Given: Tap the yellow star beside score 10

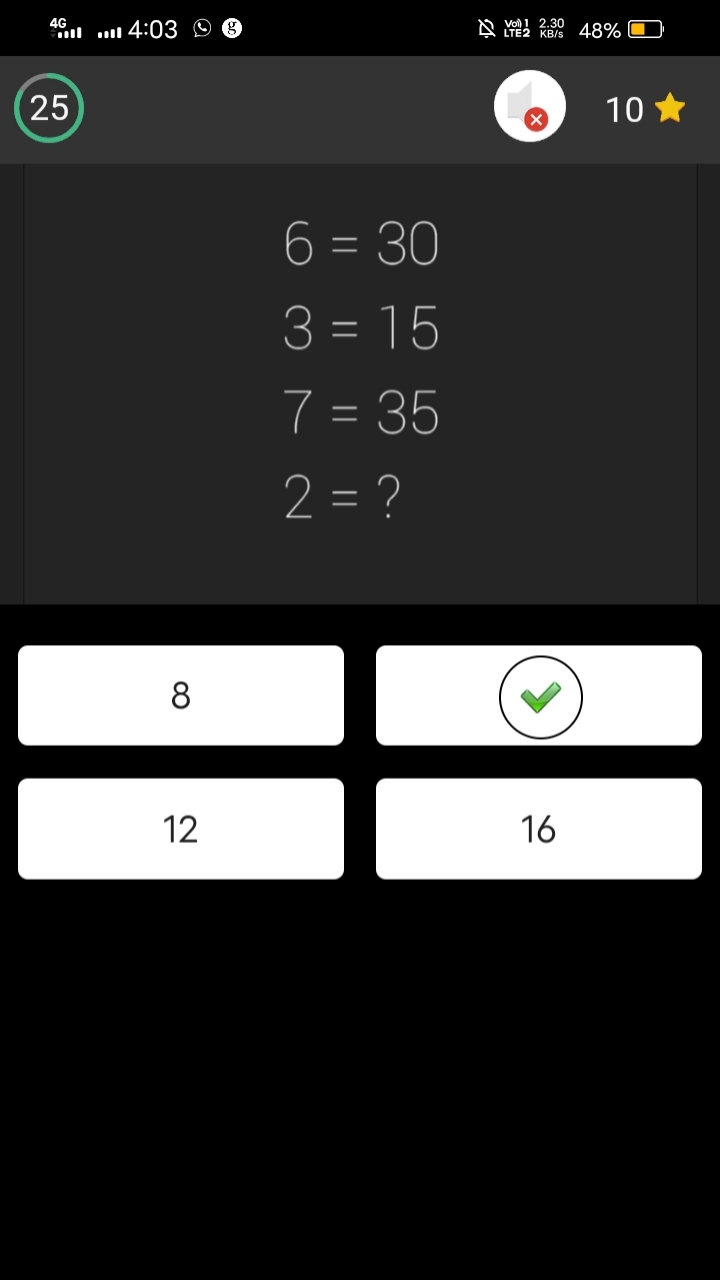Looking at the screenshot, I should 669,107.
